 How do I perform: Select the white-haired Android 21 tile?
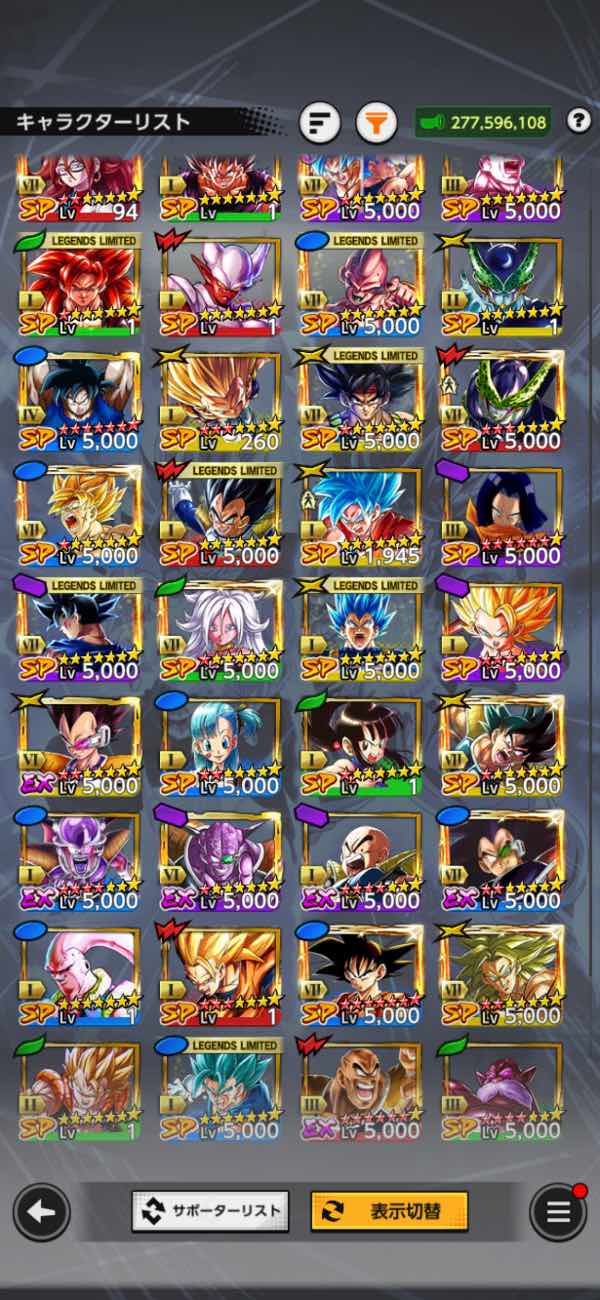[220, 630]
